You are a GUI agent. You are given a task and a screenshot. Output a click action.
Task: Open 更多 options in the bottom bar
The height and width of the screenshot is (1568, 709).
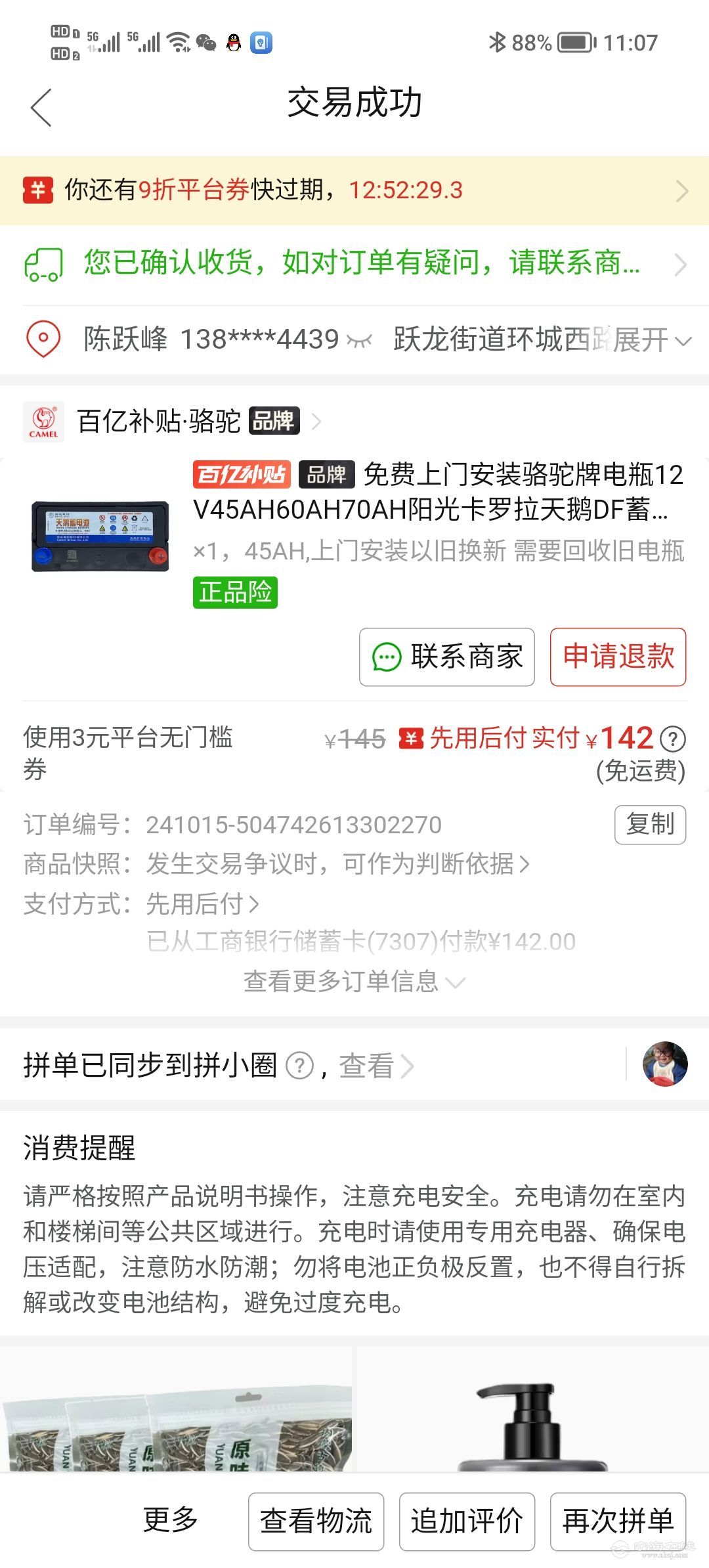coord(171,1519)
